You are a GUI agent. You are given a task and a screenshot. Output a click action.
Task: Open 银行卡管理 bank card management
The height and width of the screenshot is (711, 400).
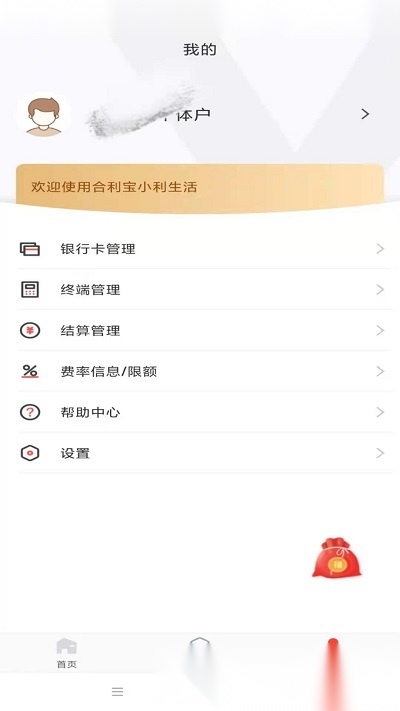[x=204, y=248]
